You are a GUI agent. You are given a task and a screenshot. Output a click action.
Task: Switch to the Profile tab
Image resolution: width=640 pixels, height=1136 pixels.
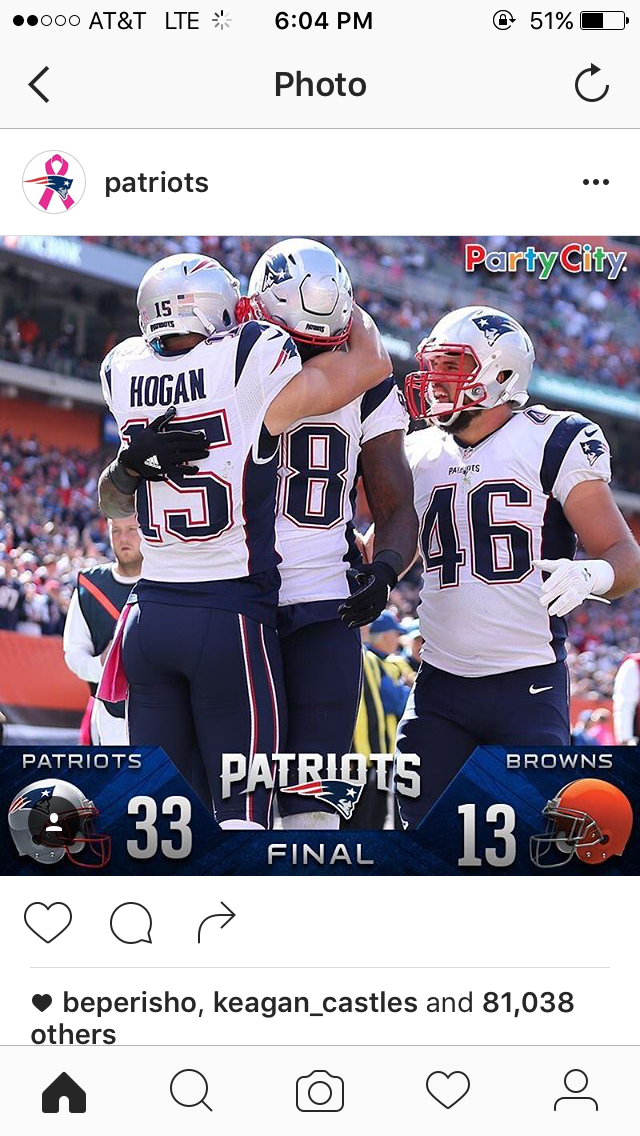tap(575, 1091)
